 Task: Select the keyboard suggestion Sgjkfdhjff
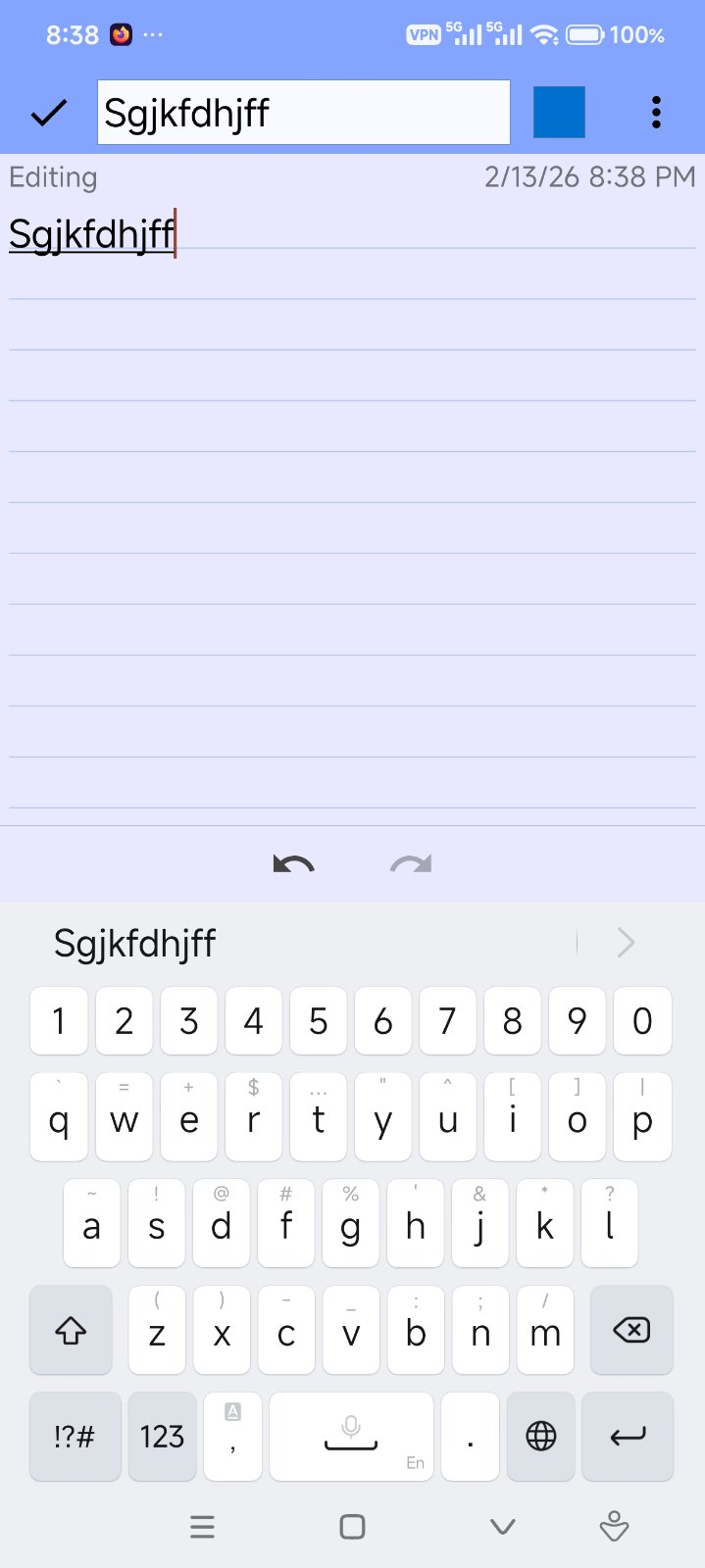click(134, 943)
